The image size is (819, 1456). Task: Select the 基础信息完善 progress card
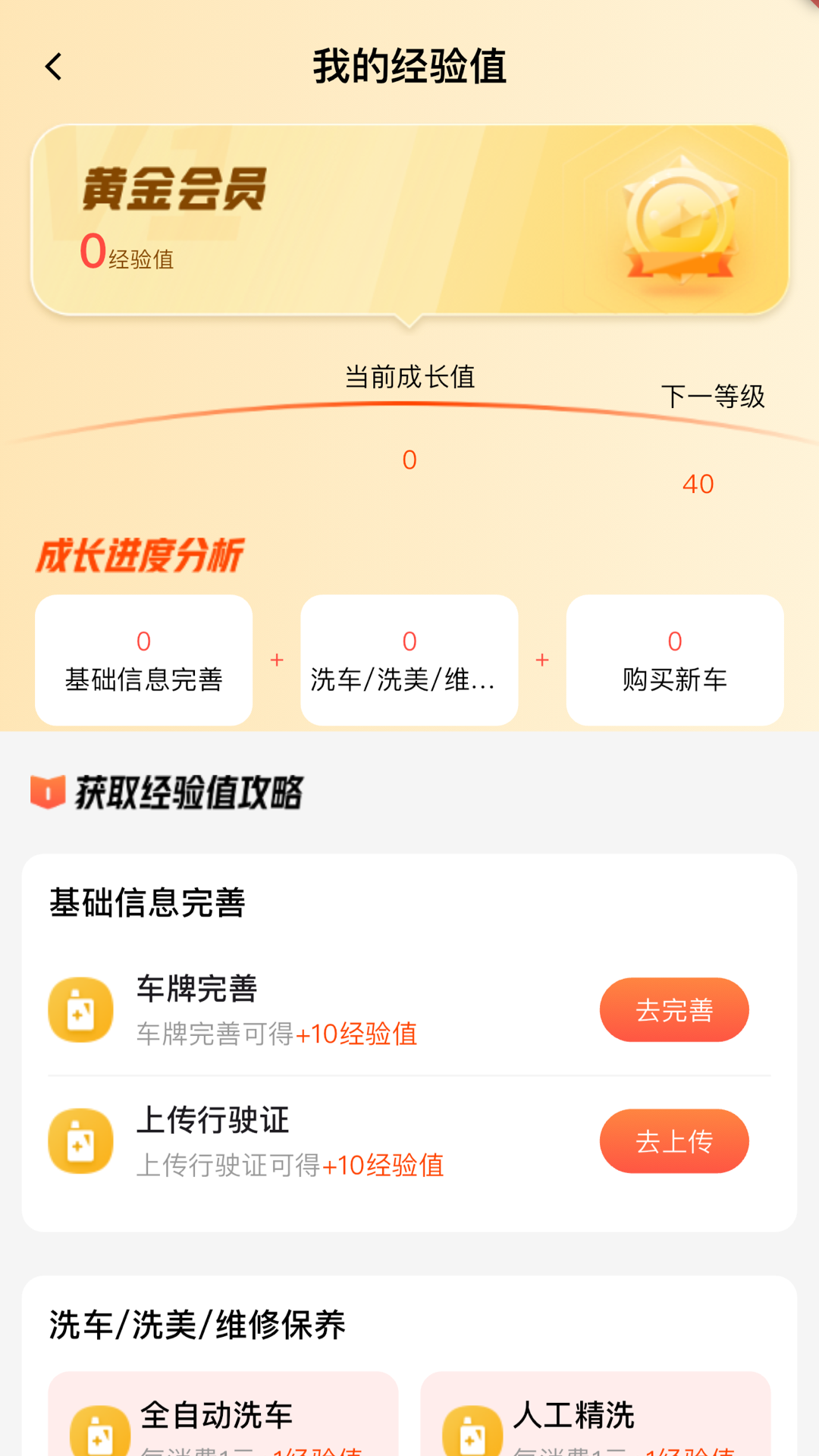(143, 659)
